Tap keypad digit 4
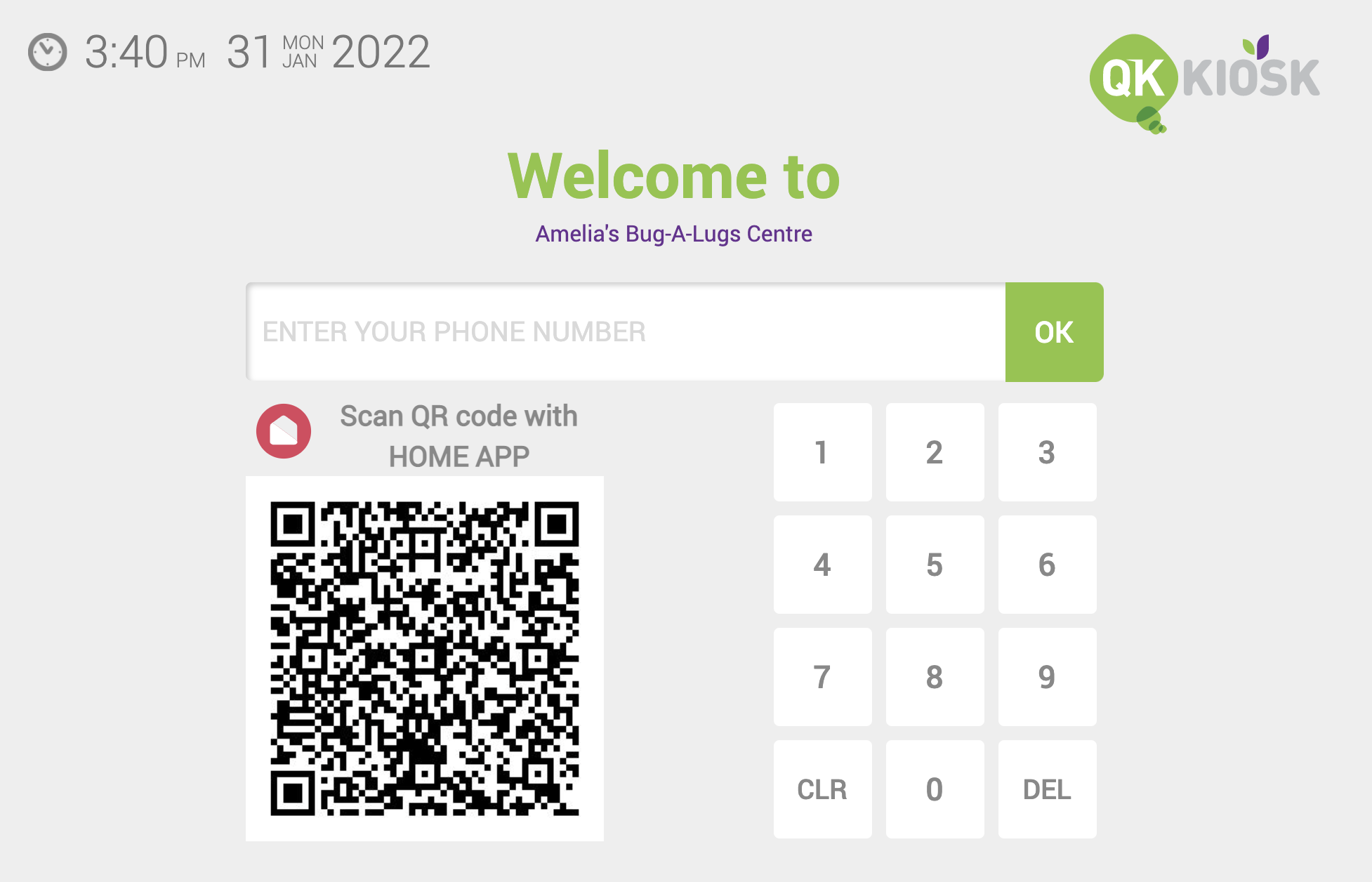Image resolution: width=1372 pixels, height=882 pixels. point(822,565)
